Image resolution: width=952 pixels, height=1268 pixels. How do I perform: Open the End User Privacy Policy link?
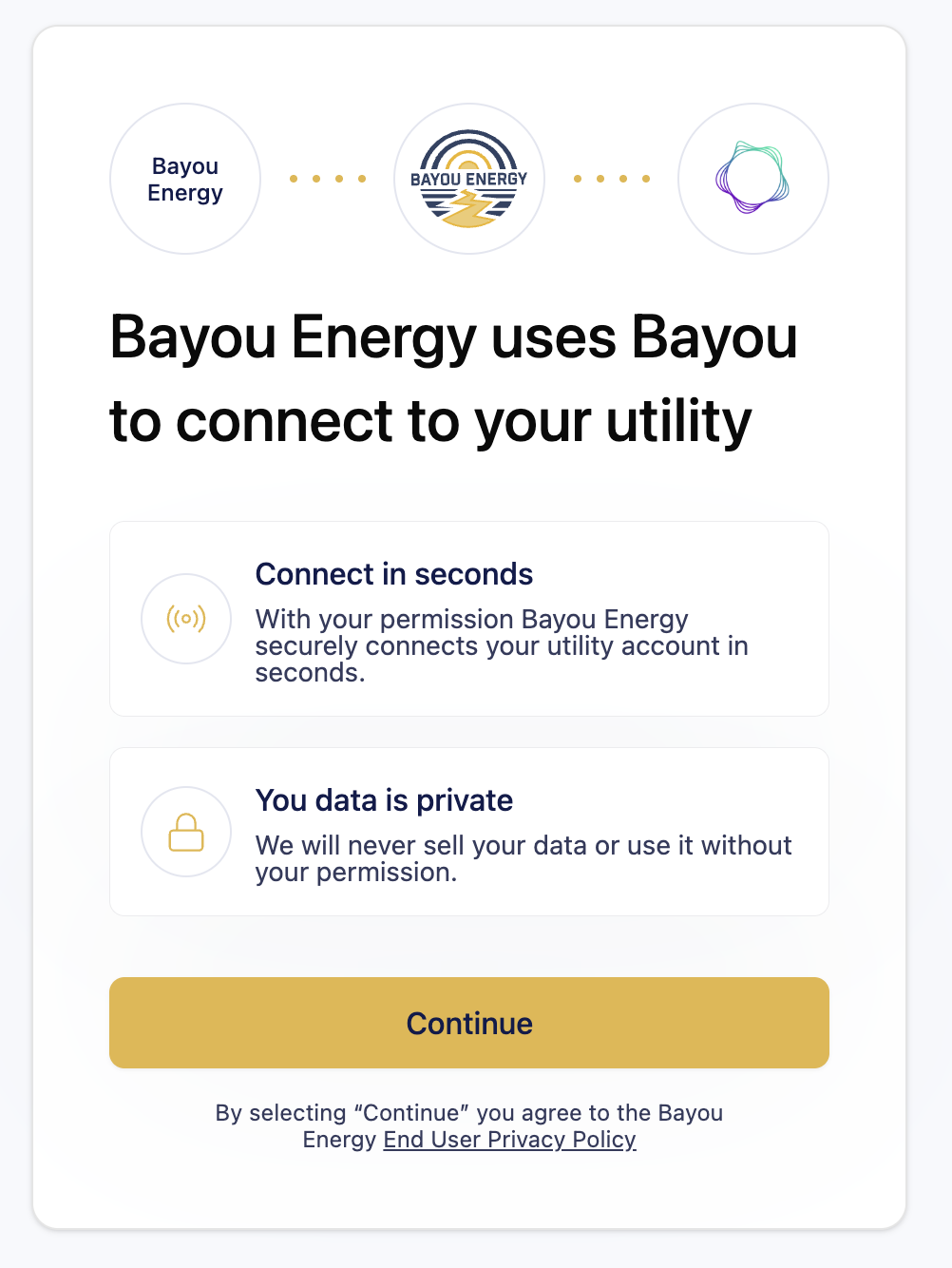click(509, 1140)
